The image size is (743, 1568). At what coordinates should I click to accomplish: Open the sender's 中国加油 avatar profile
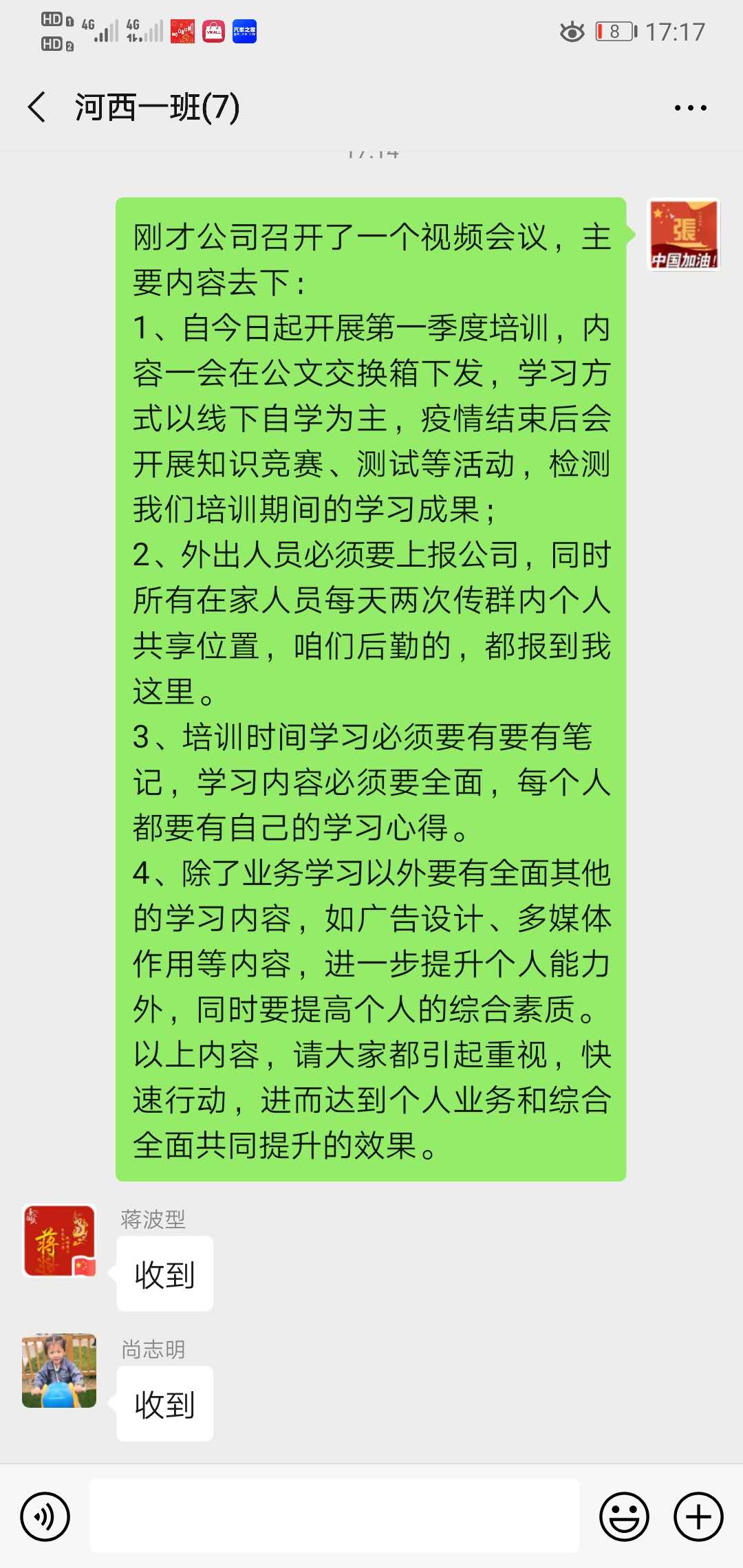(684, 235)
